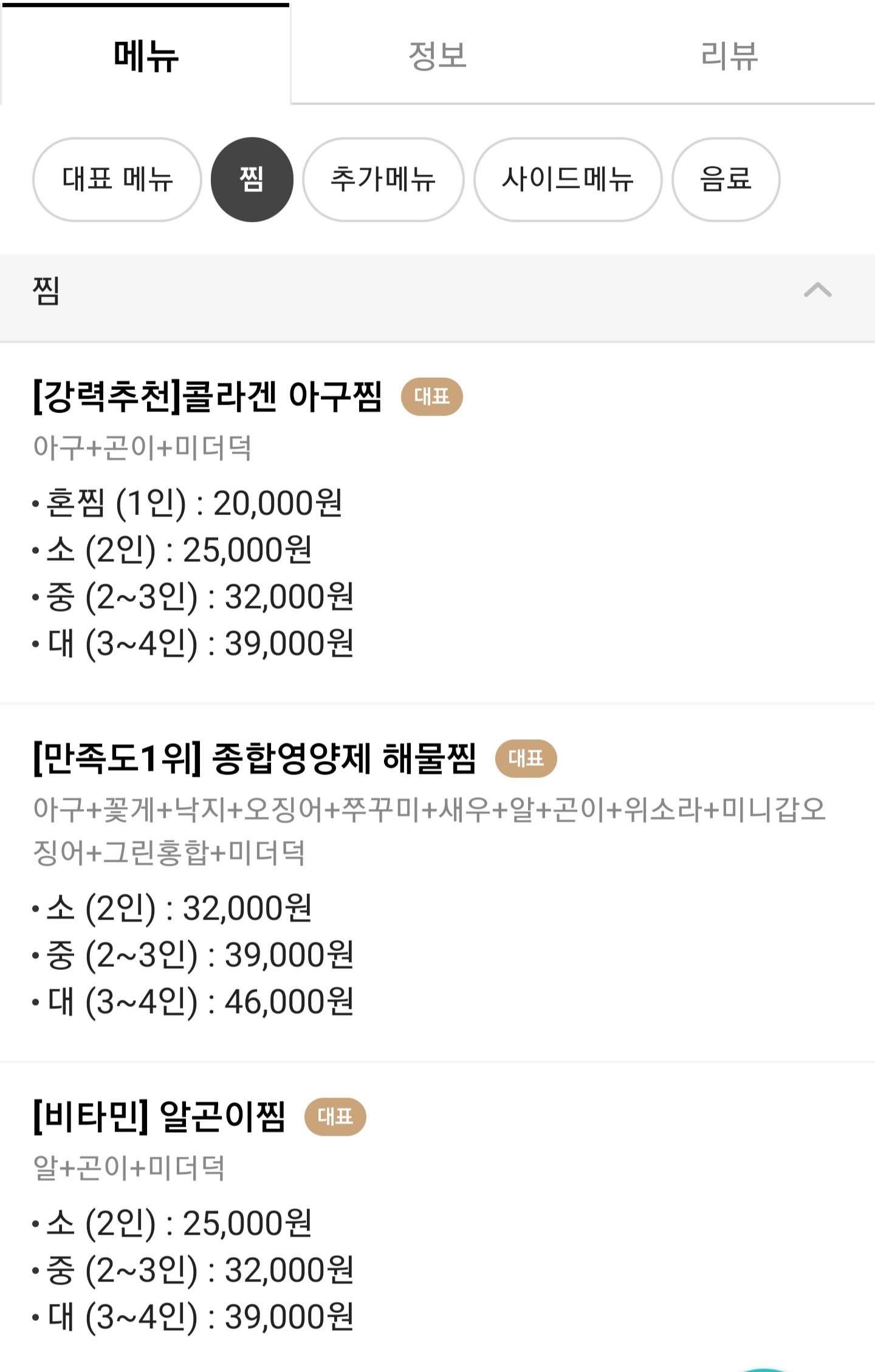Open the 콜라겐 아구찜 menu item
Image resolution: width=875 pixels, height=1372 pixels.
pos(208,397)
